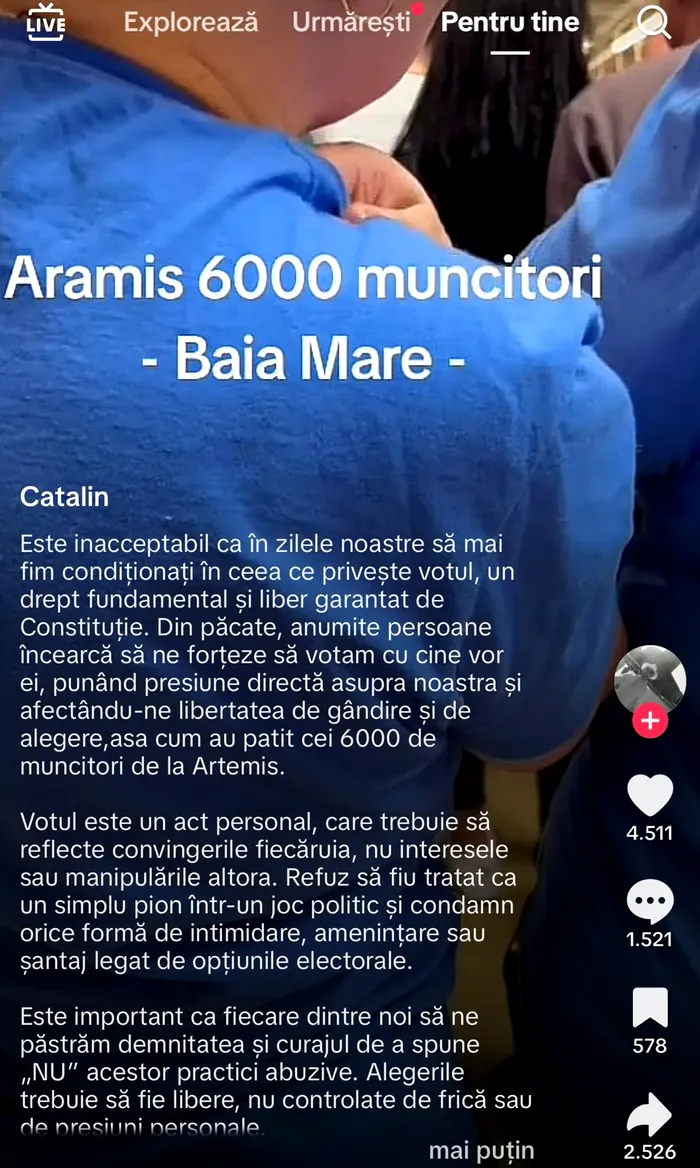Collapse caption with mai puțin

[482, 1150]
